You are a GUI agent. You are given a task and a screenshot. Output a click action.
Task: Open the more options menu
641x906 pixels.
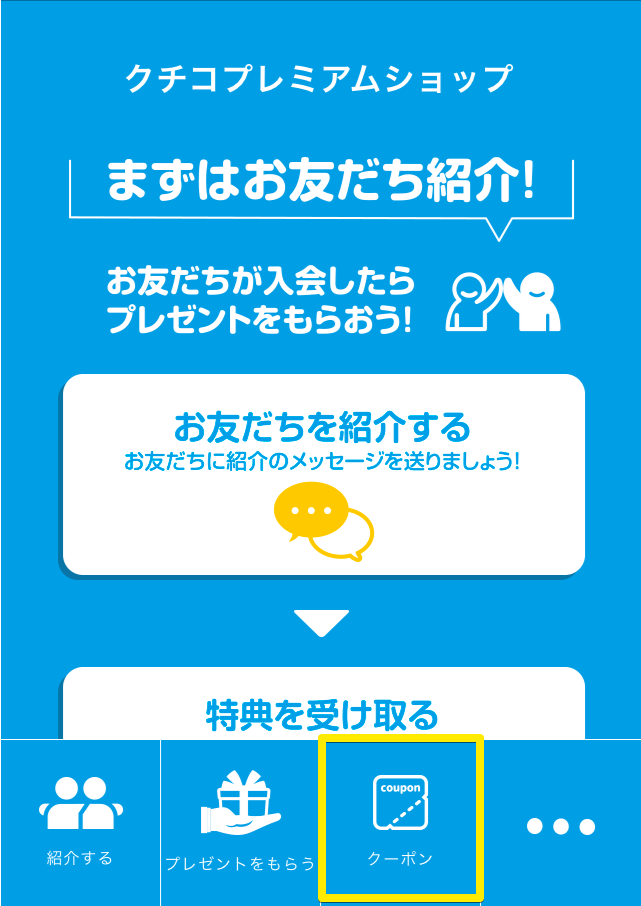pos(561,826)
